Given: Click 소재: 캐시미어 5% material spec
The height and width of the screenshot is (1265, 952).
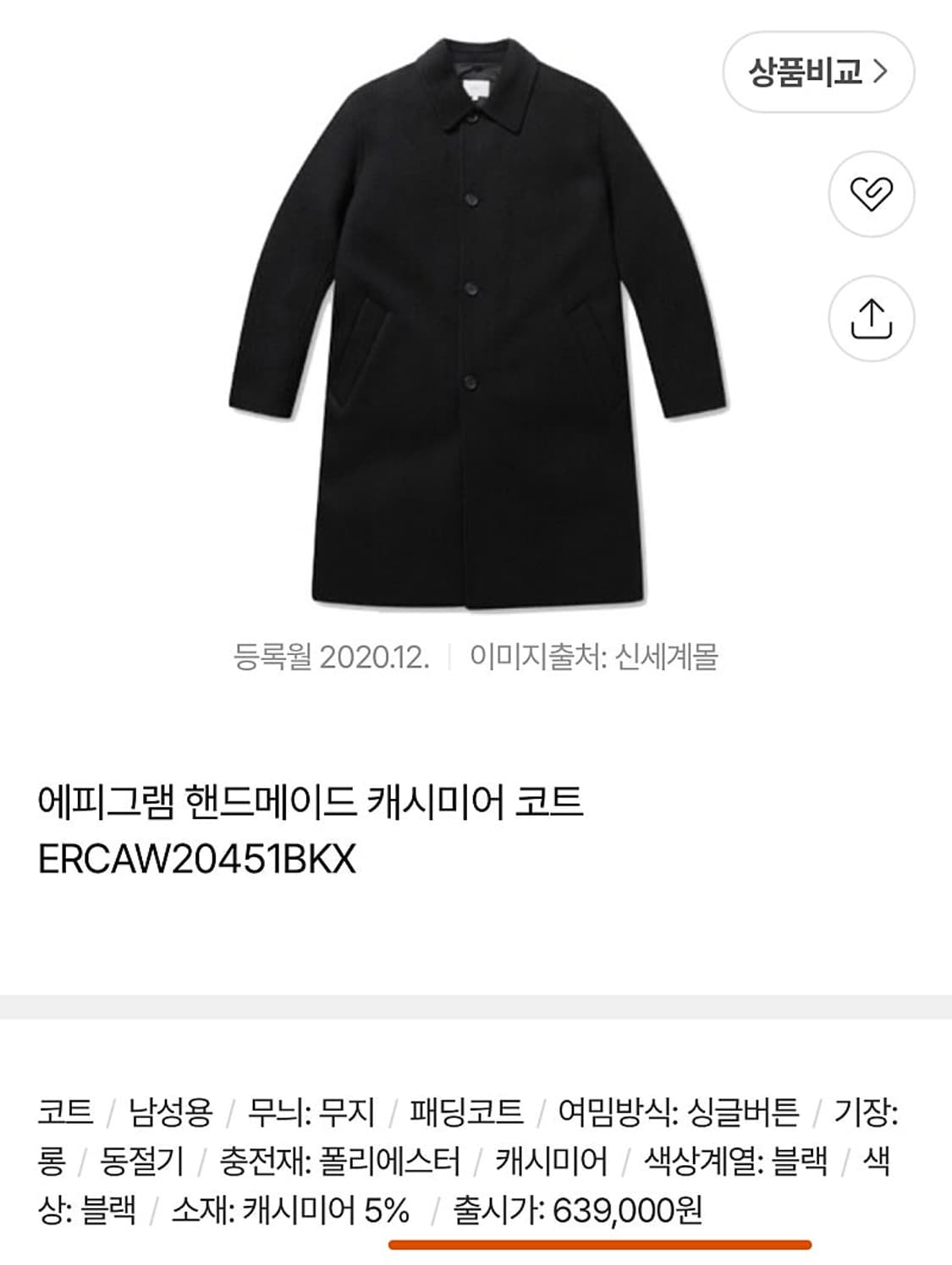Looking at the screenshot, I should point(279,1212).
